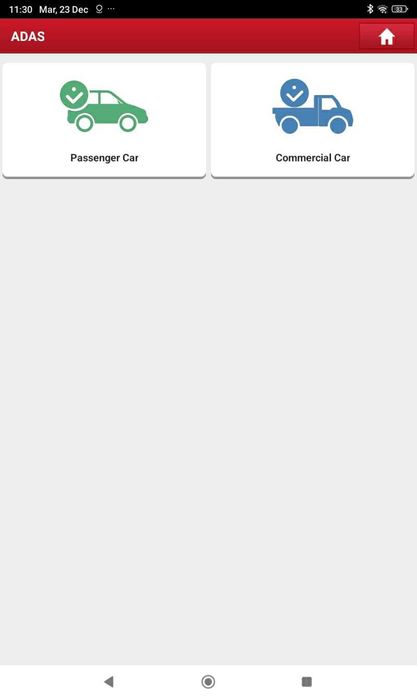
Task: Select the Commercial Car card
Action: [x=312, y=120]
